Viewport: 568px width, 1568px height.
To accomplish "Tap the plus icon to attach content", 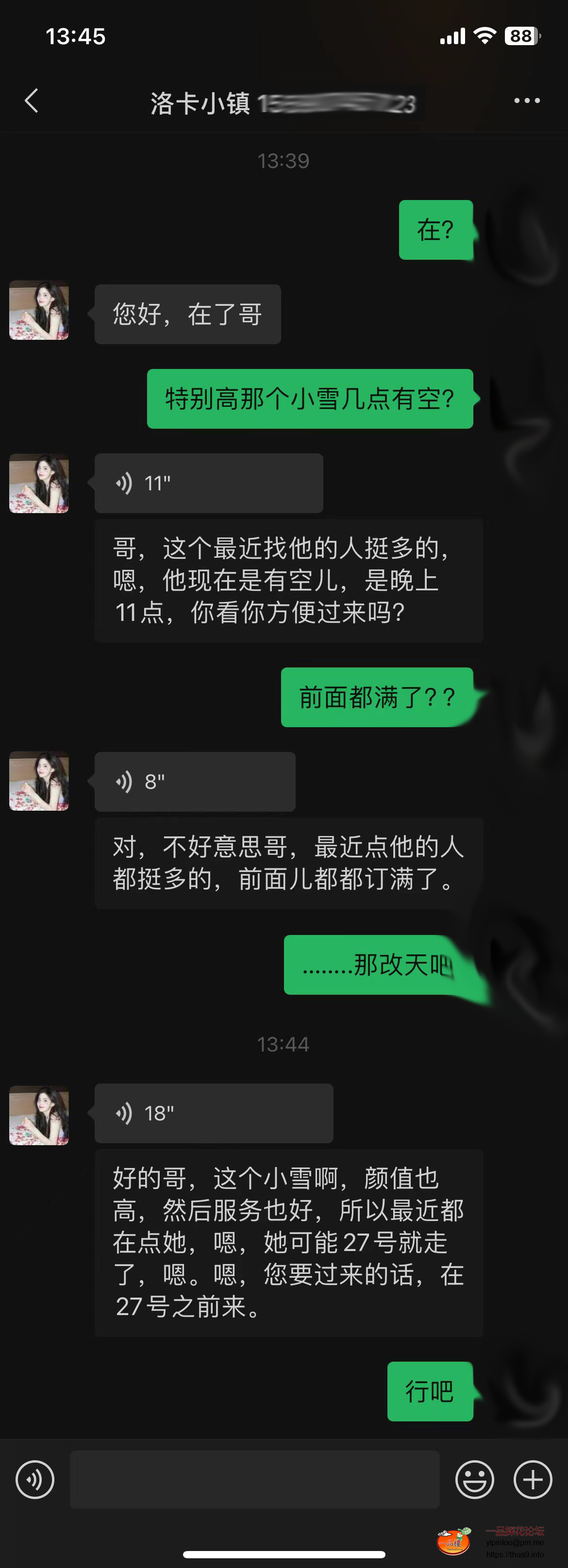I will tap(533, 1480).
